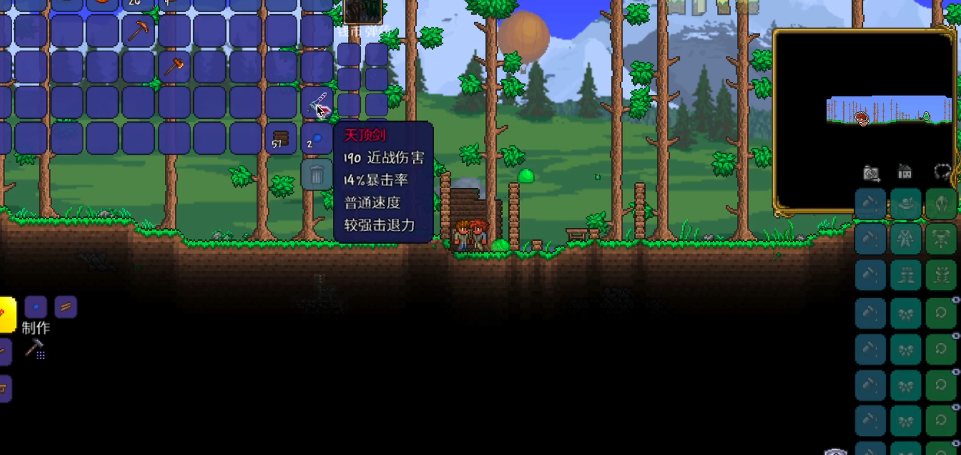Open the crafting grid hammer icon
Image resolution: width=961 pixels, height=455 pixels.
(35, 349)
